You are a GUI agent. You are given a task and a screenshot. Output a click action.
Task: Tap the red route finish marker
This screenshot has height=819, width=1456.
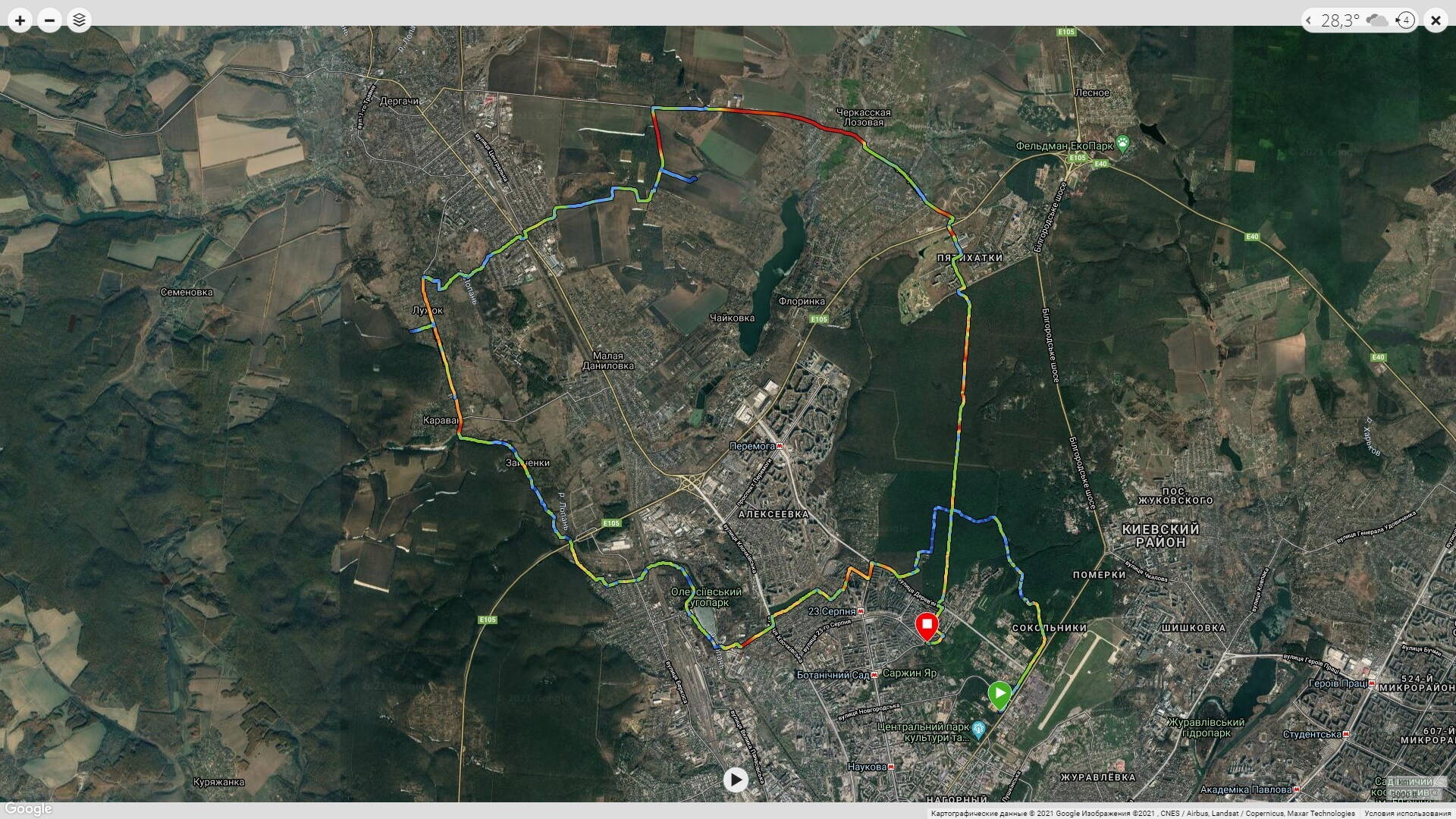coord(927,626)
